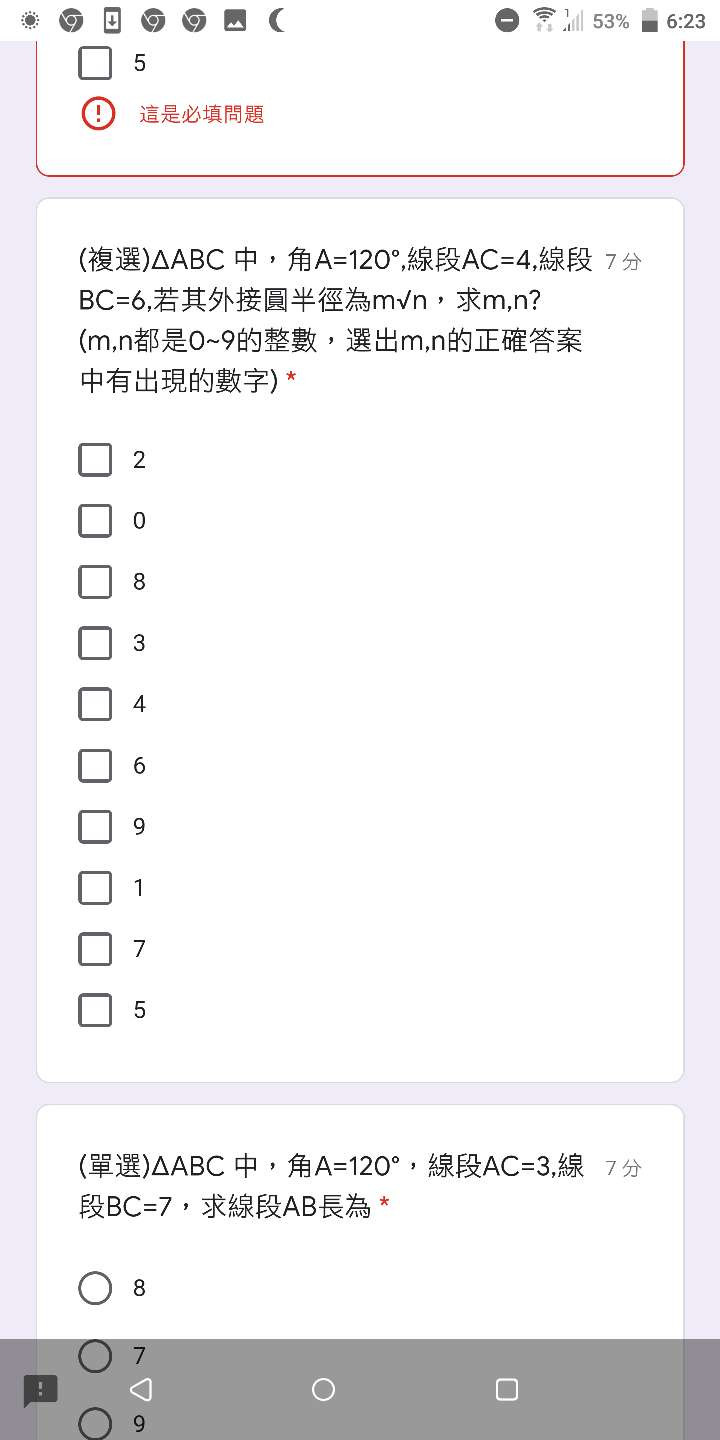Check option 0 in the circumradius m√n question
Image resolution: width=720 pixels, height=1440 pixels.
[95, 521]
